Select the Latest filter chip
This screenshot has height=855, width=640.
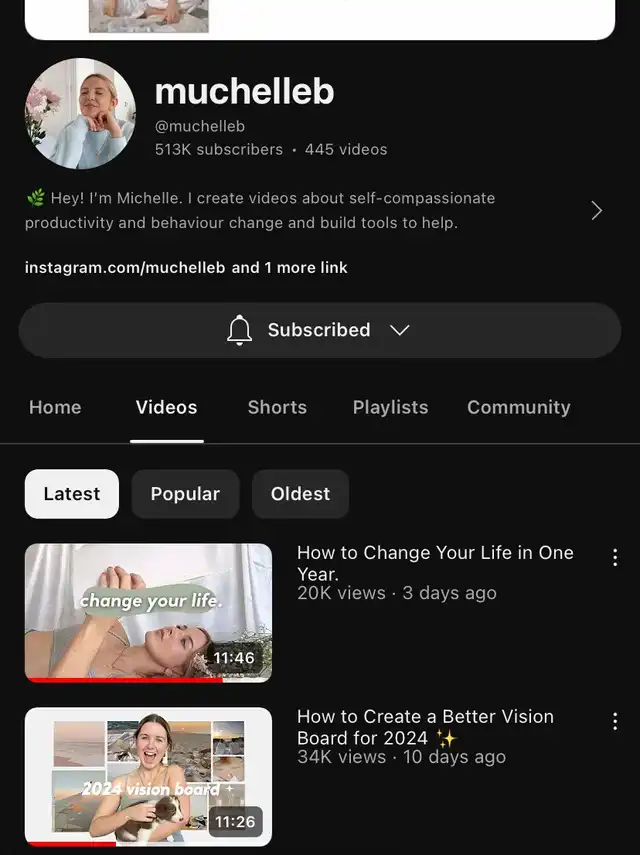71,494
